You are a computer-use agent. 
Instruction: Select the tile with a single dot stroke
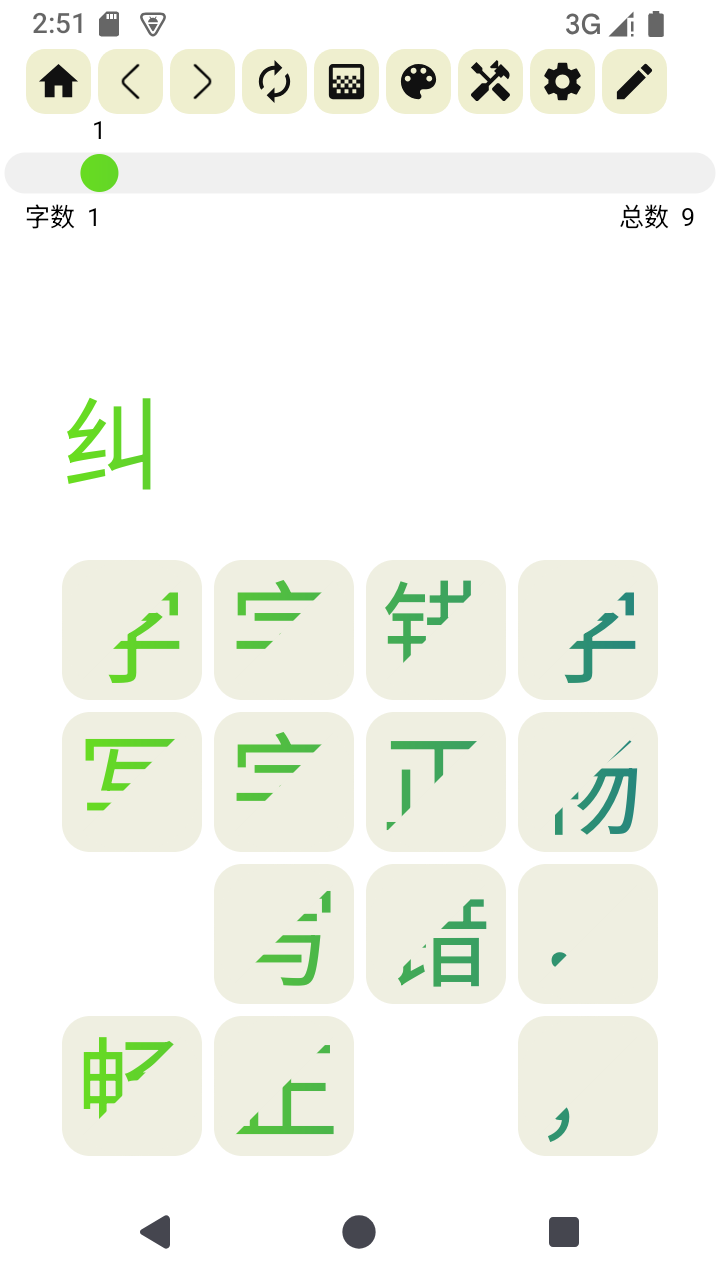[587, 933]
